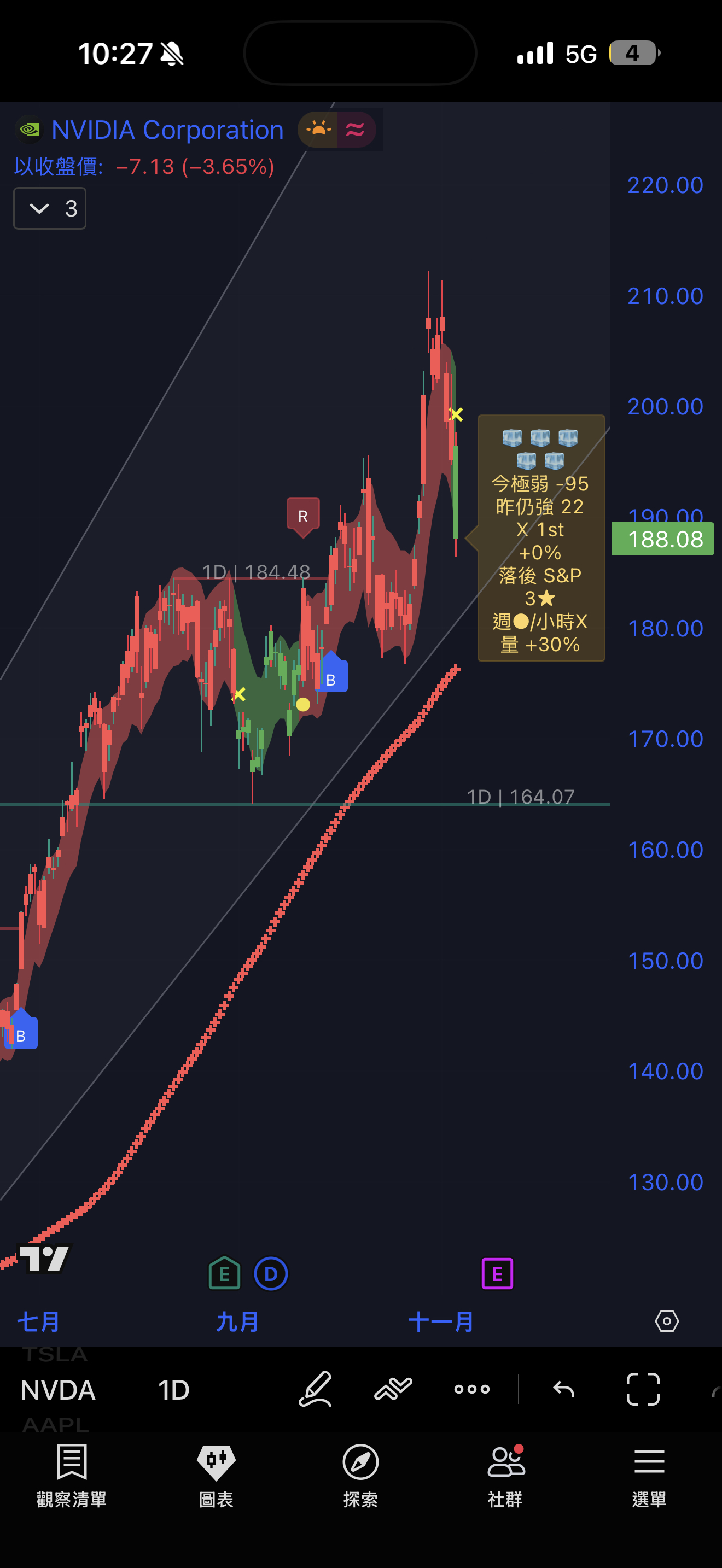This screenshot has width=722, height=1568.
Task: Tap the green E earnings marker
Action: pyautogui.click(x=224, y=1273)
